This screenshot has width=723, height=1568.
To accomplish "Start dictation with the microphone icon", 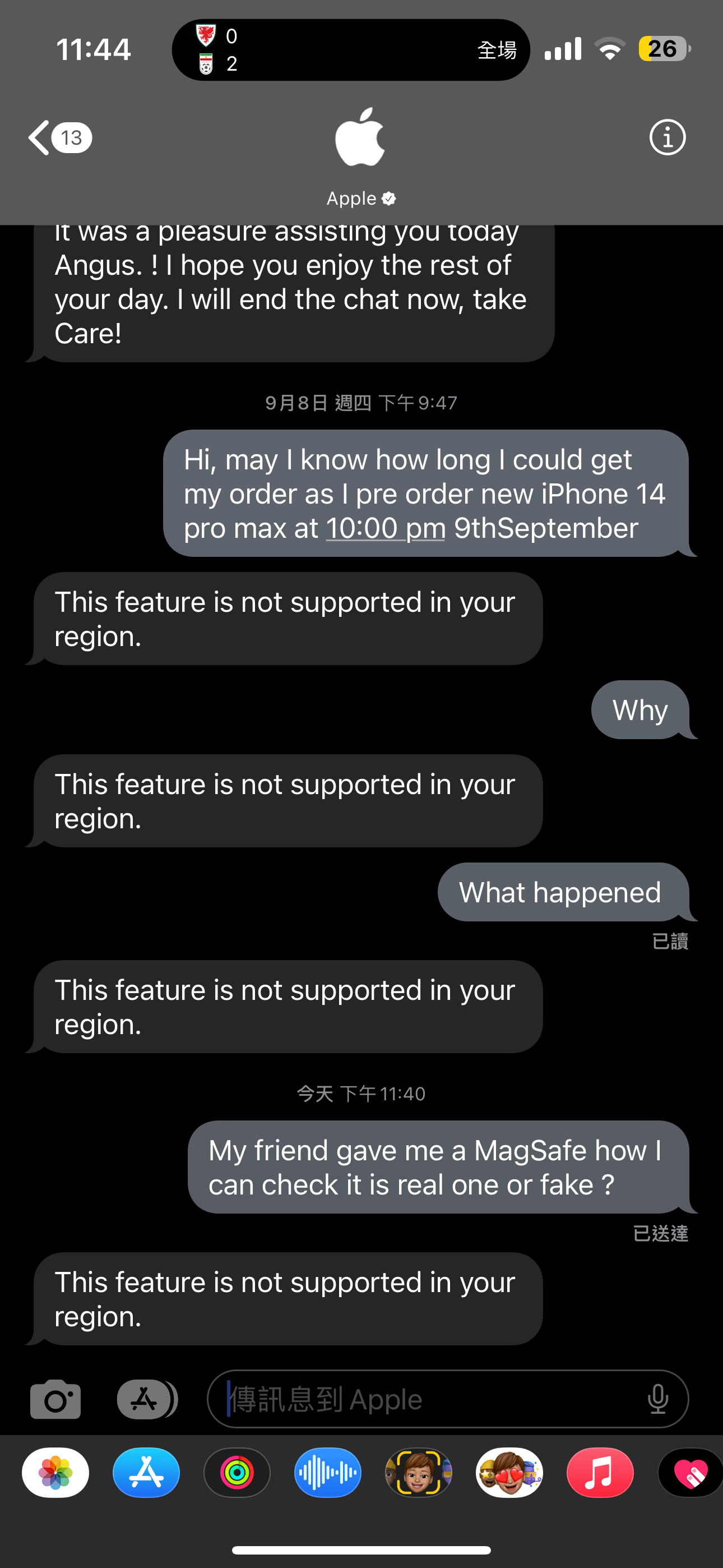I will point(658,1399).
